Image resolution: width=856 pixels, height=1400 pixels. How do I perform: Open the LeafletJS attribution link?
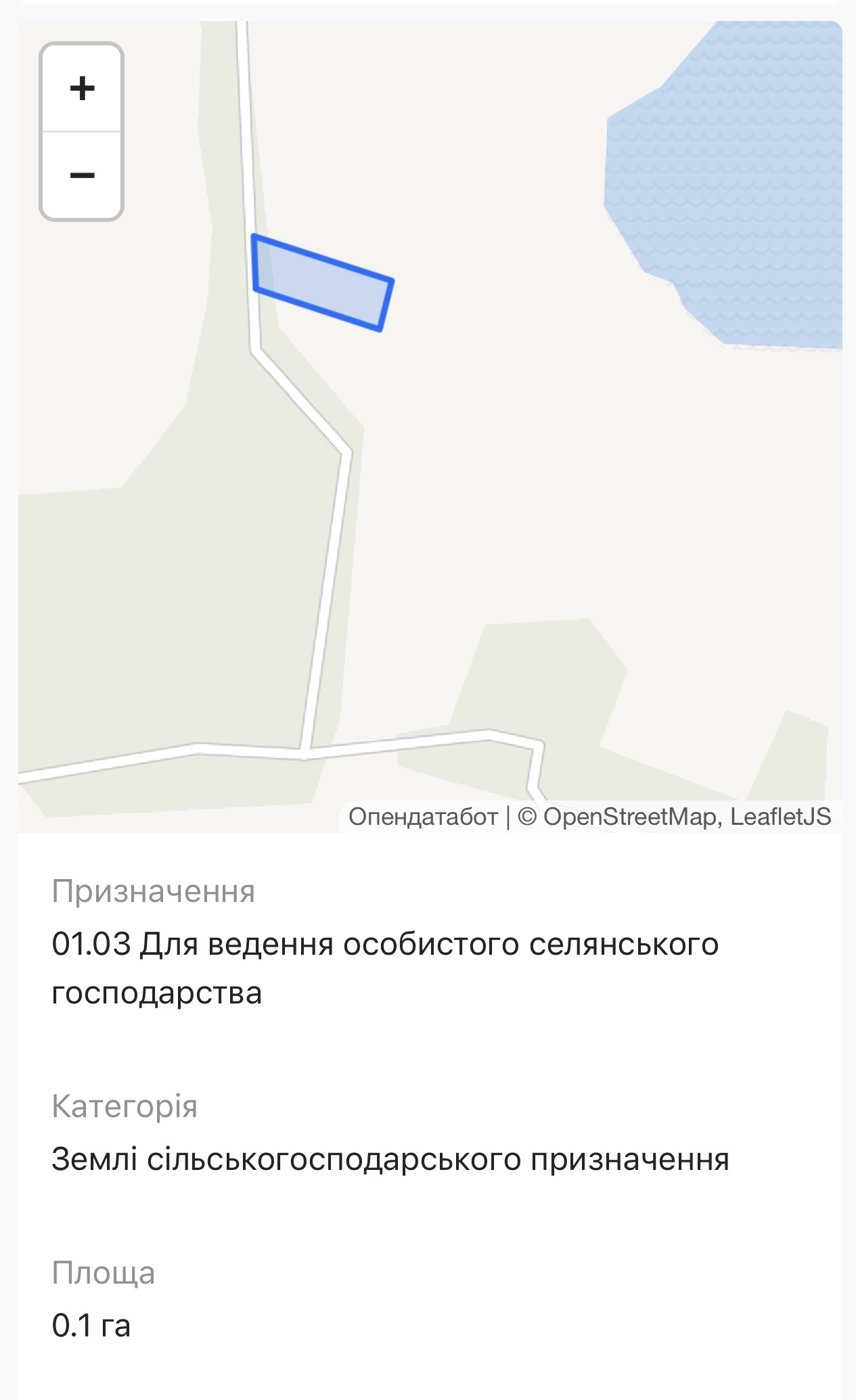pyautogui.click(x=780, y=817)
